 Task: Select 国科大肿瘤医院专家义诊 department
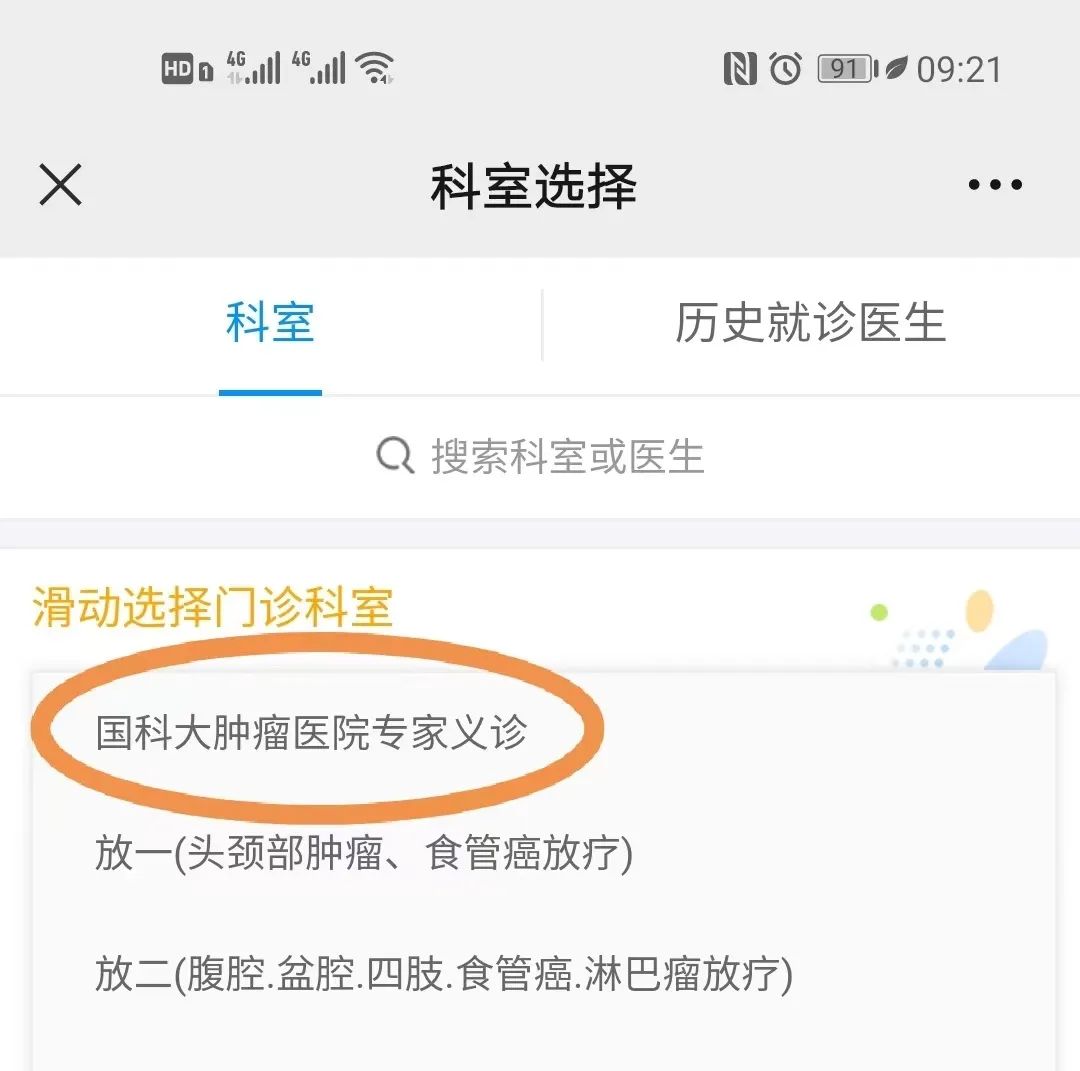coord(311,733)
